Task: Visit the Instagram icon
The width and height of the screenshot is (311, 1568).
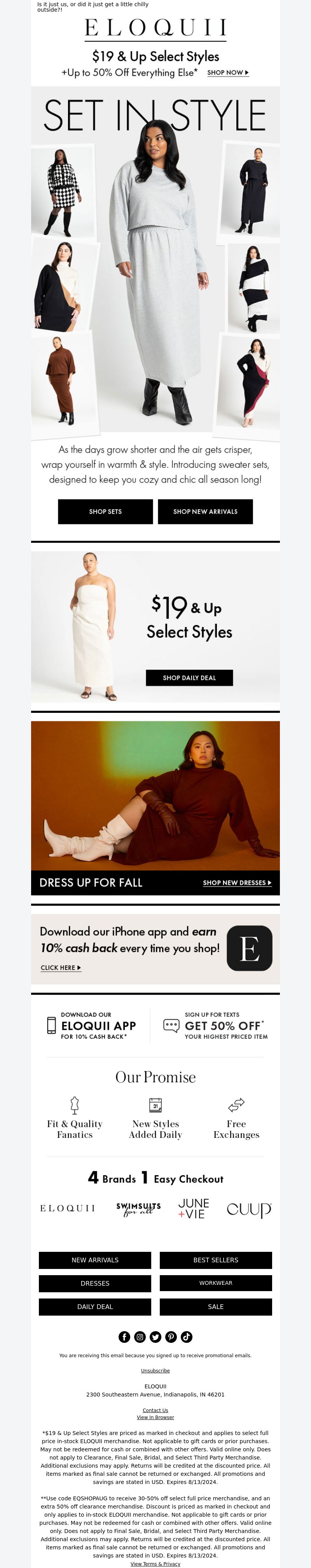Action: (140, 1337)
